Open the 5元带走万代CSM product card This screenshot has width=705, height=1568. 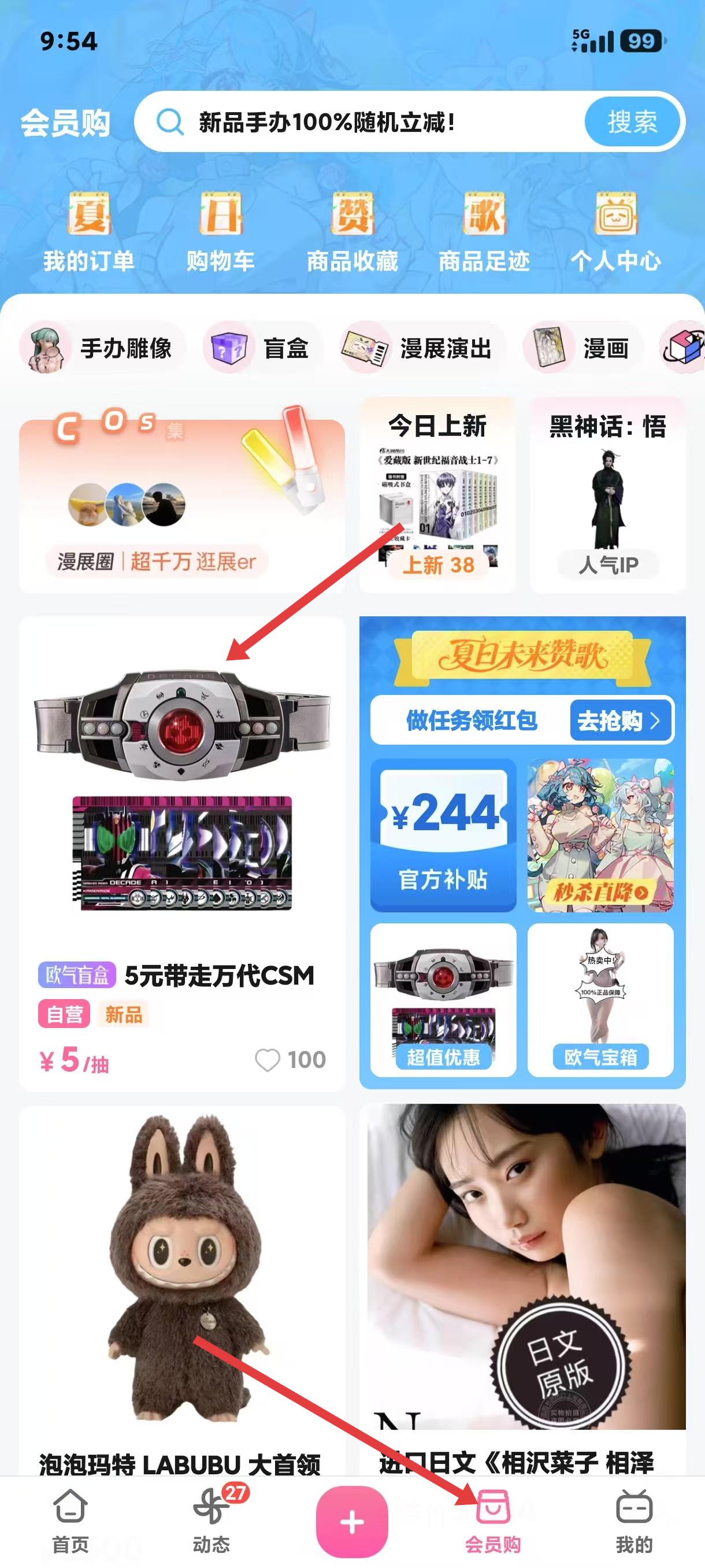pos(182,853)
